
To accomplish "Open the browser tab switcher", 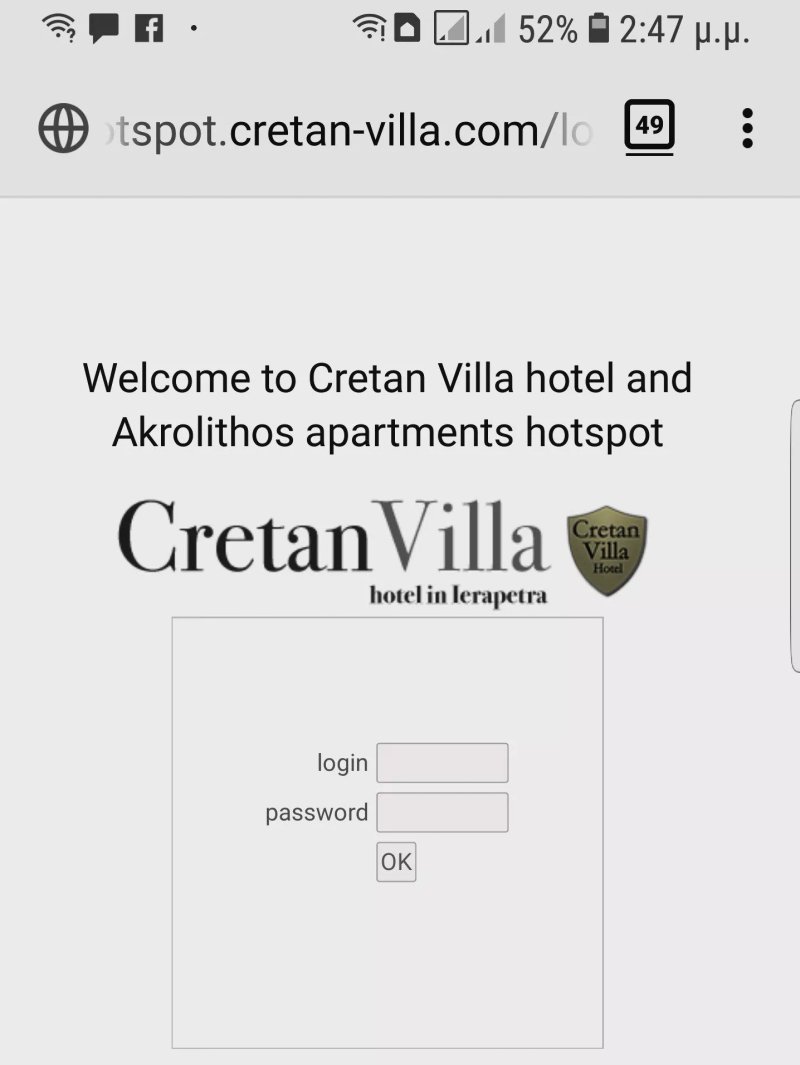I will tap(649, 126).
